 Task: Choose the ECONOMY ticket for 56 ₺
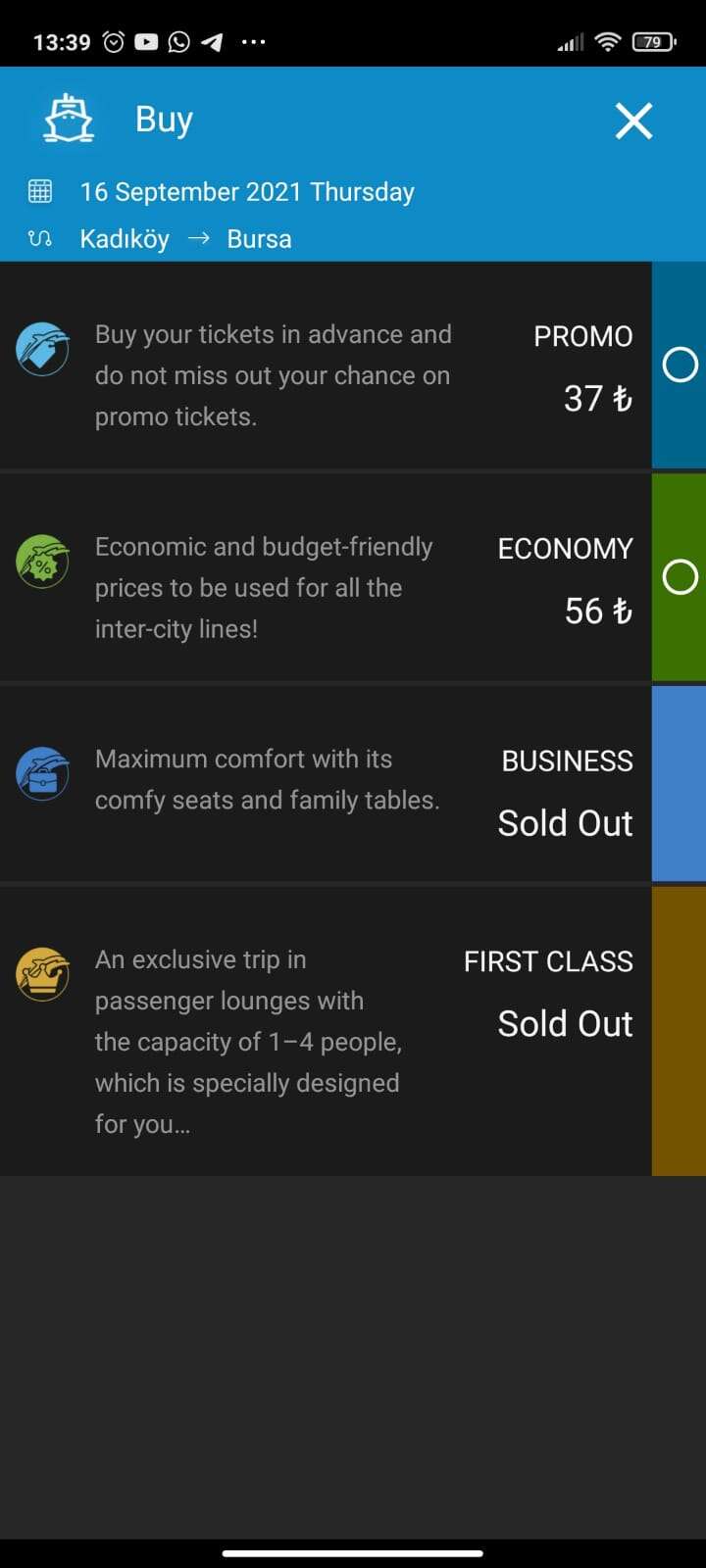(680, 577)
